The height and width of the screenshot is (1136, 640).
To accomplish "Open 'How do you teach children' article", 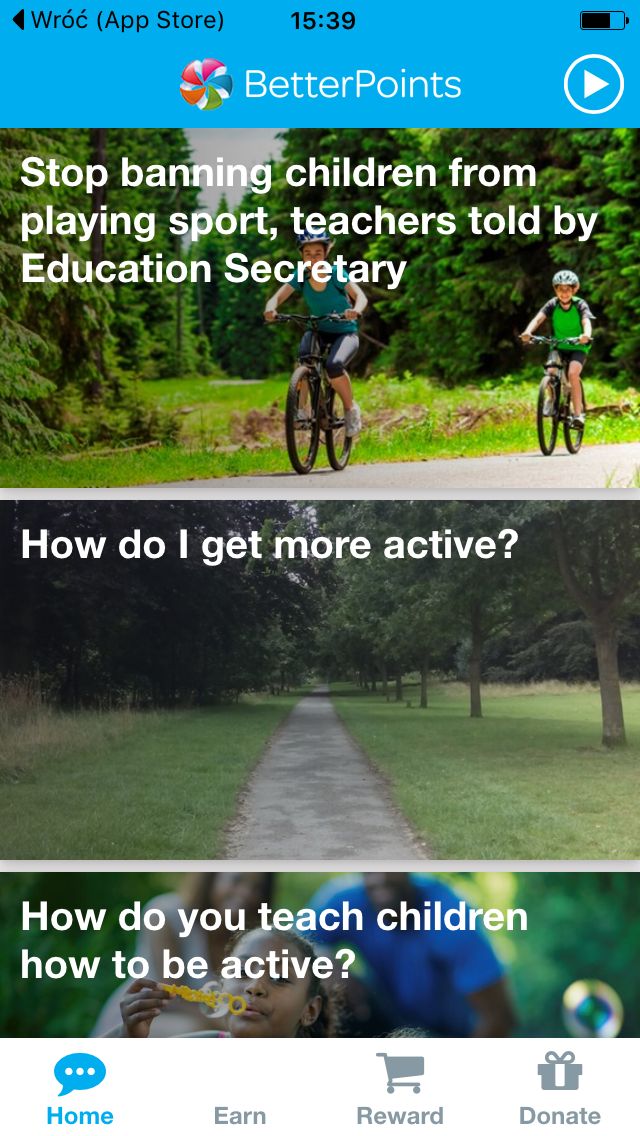I will pyautogui.click(x=320, y=955).
